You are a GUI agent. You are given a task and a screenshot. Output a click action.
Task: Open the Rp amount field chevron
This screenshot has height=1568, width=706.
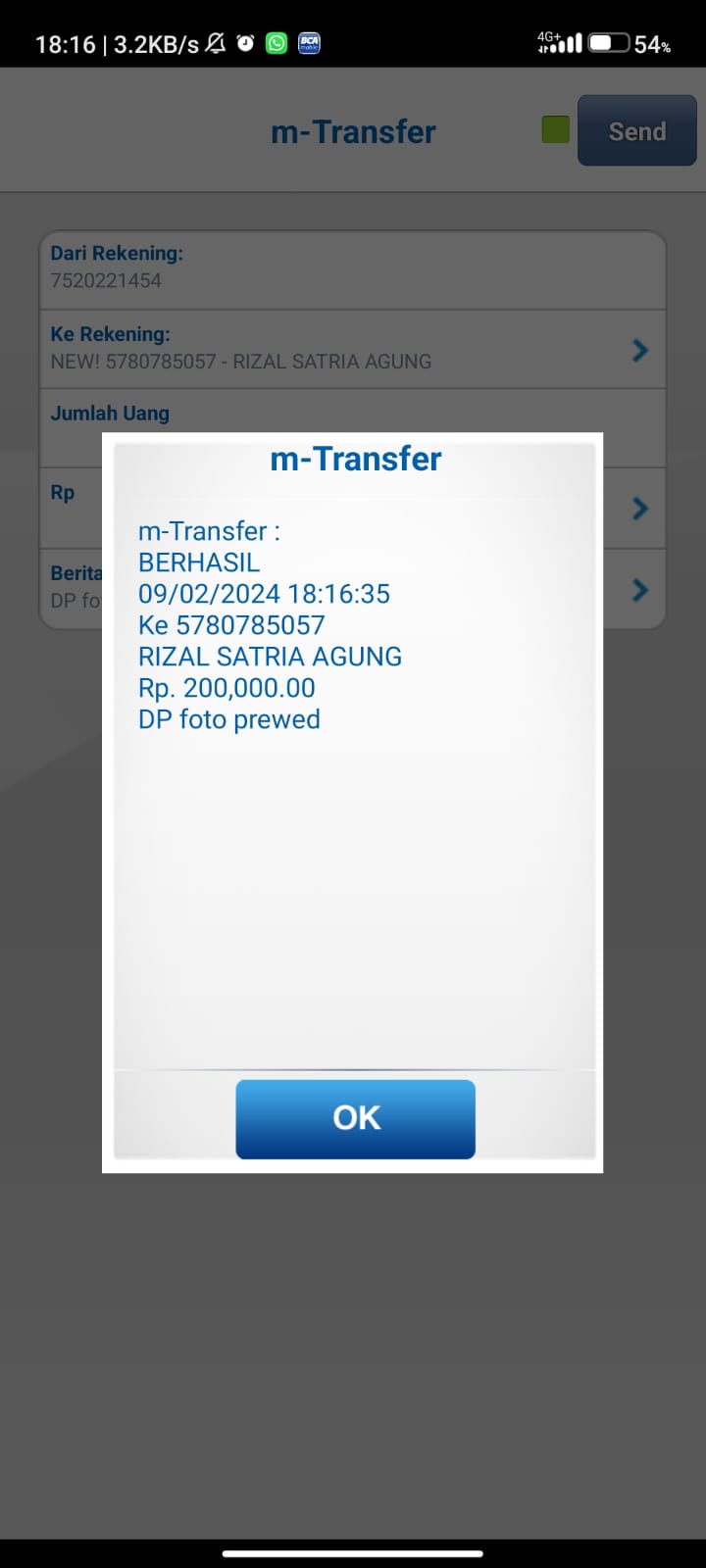tap(639, 508)
